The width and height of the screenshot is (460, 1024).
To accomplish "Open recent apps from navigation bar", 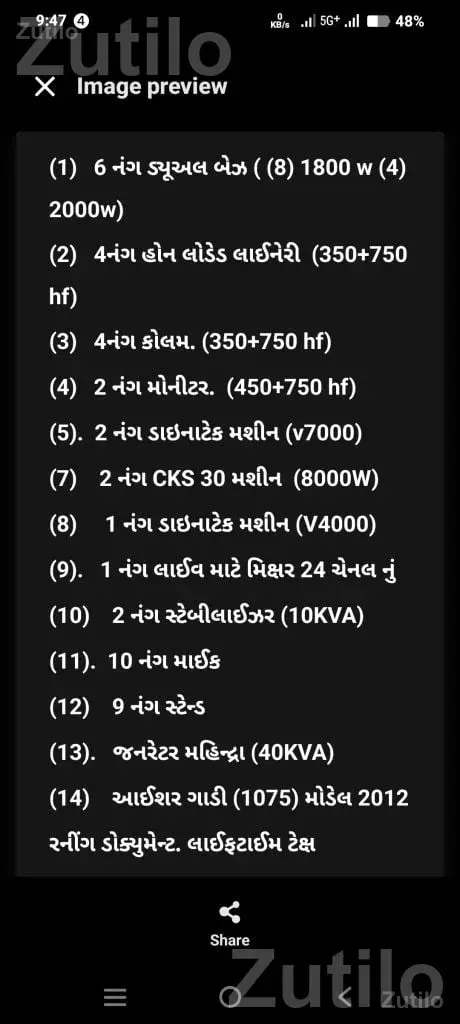I will click(x=115, y=997).
